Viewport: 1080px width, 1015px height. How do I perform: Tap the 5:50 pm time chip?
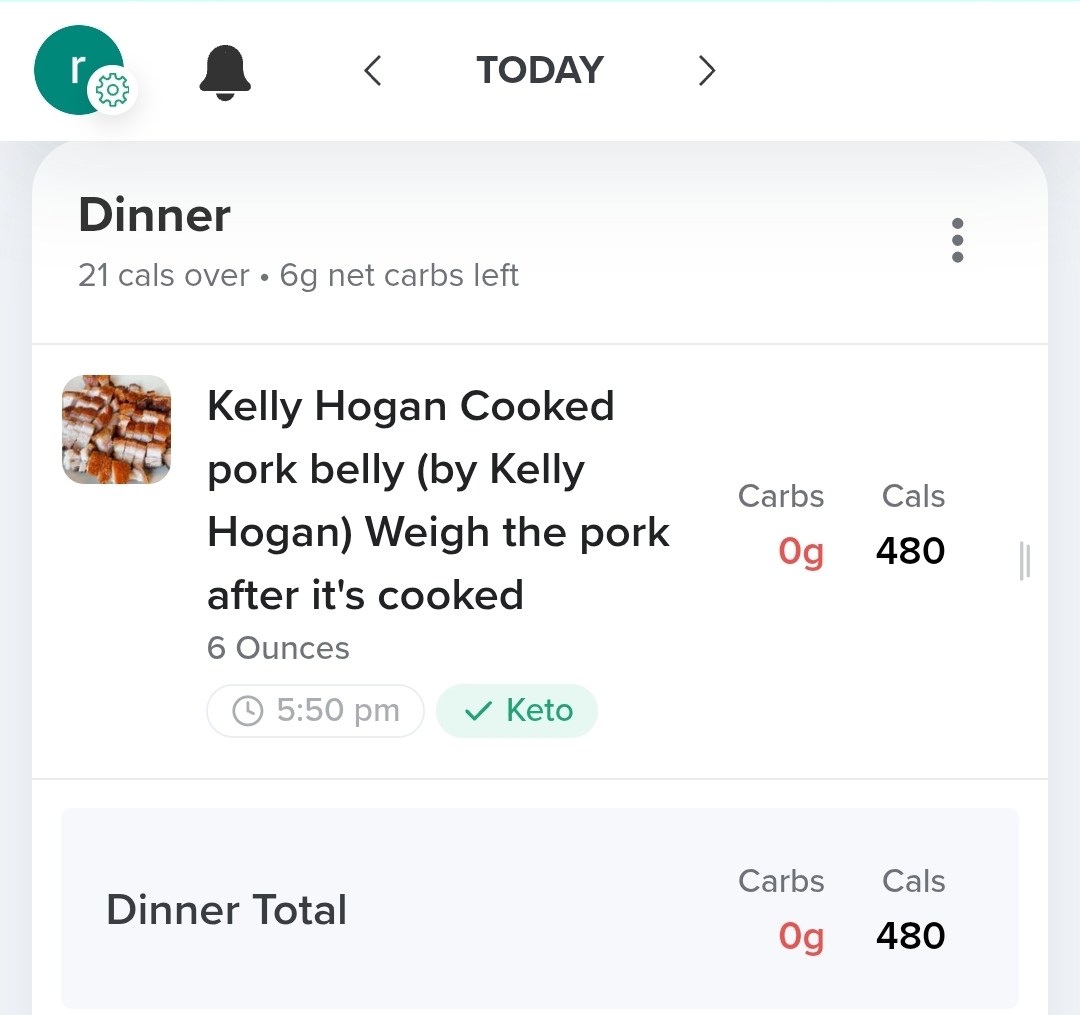[316, 711]
